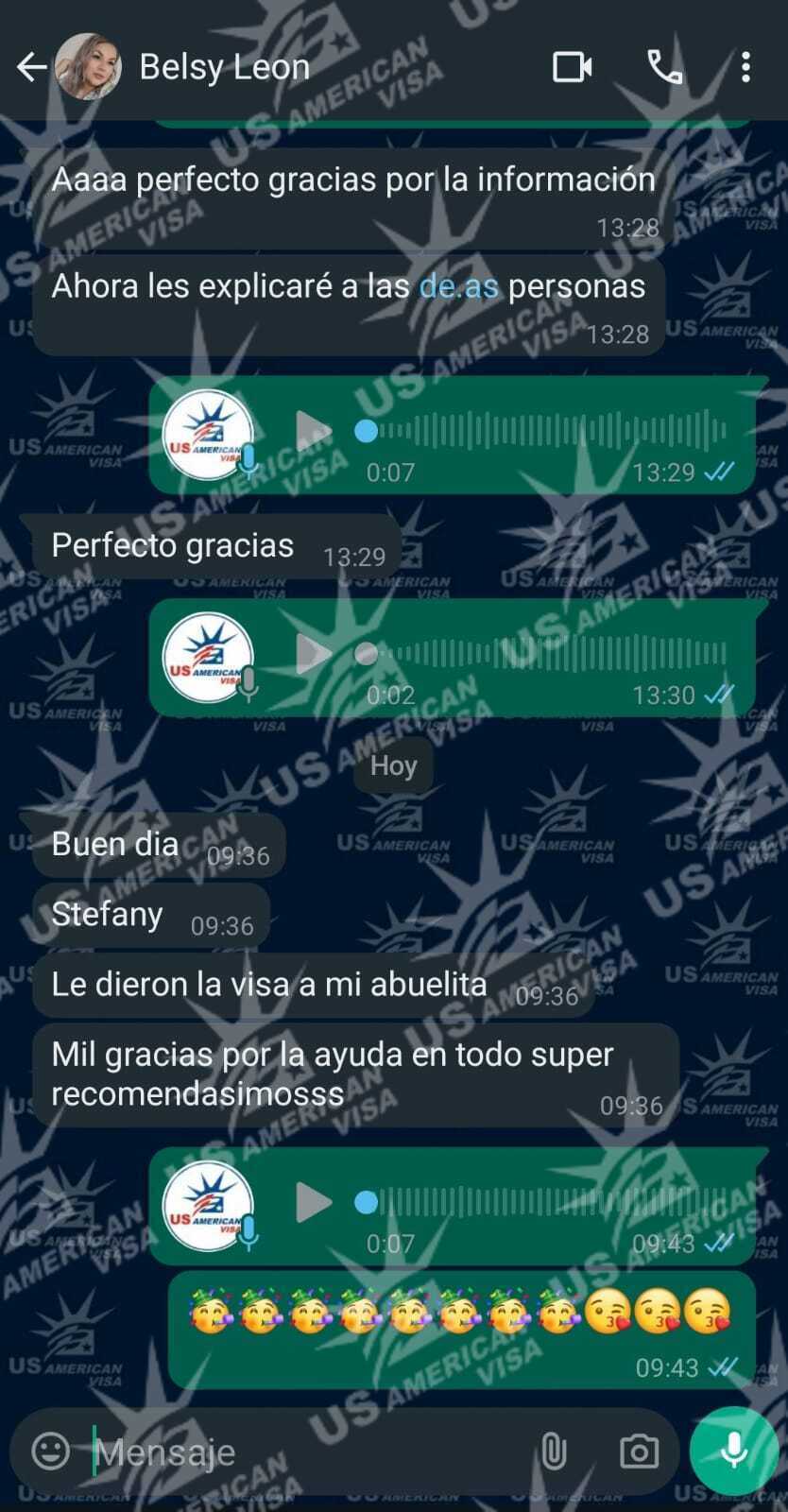Open the chat overflow menu

click(745, 67)
